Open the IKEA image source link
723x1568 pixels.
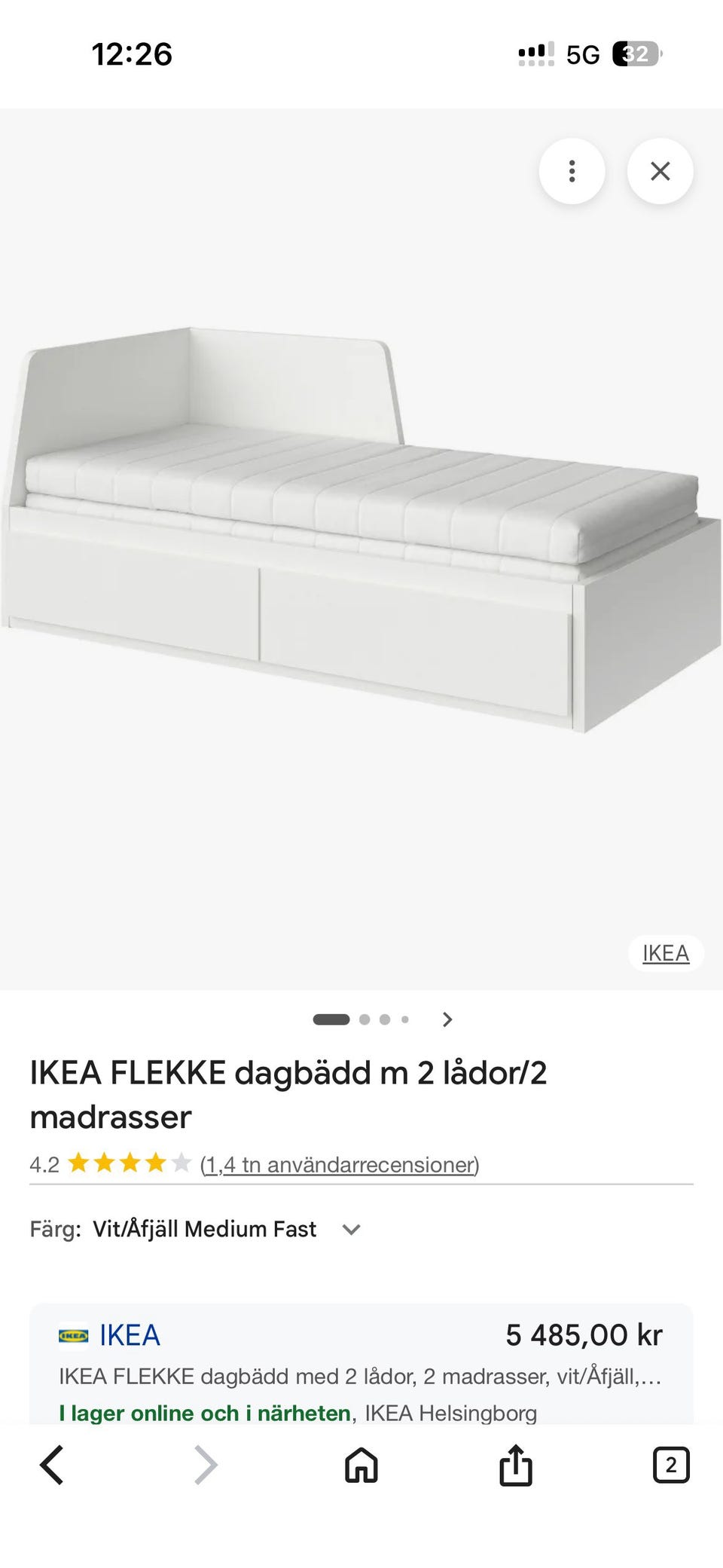(665, 953)
